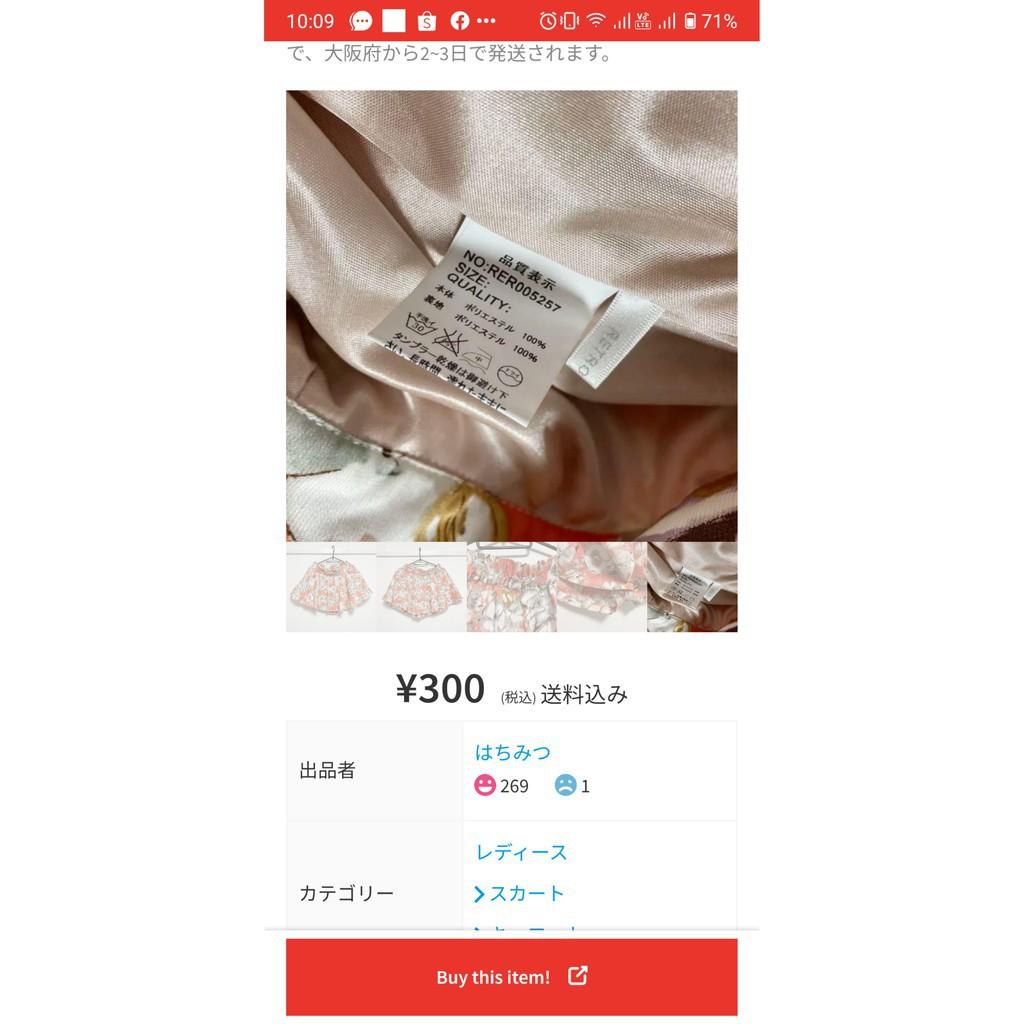Select the fourth fabric detail thumbnail

tap(601, 587)
